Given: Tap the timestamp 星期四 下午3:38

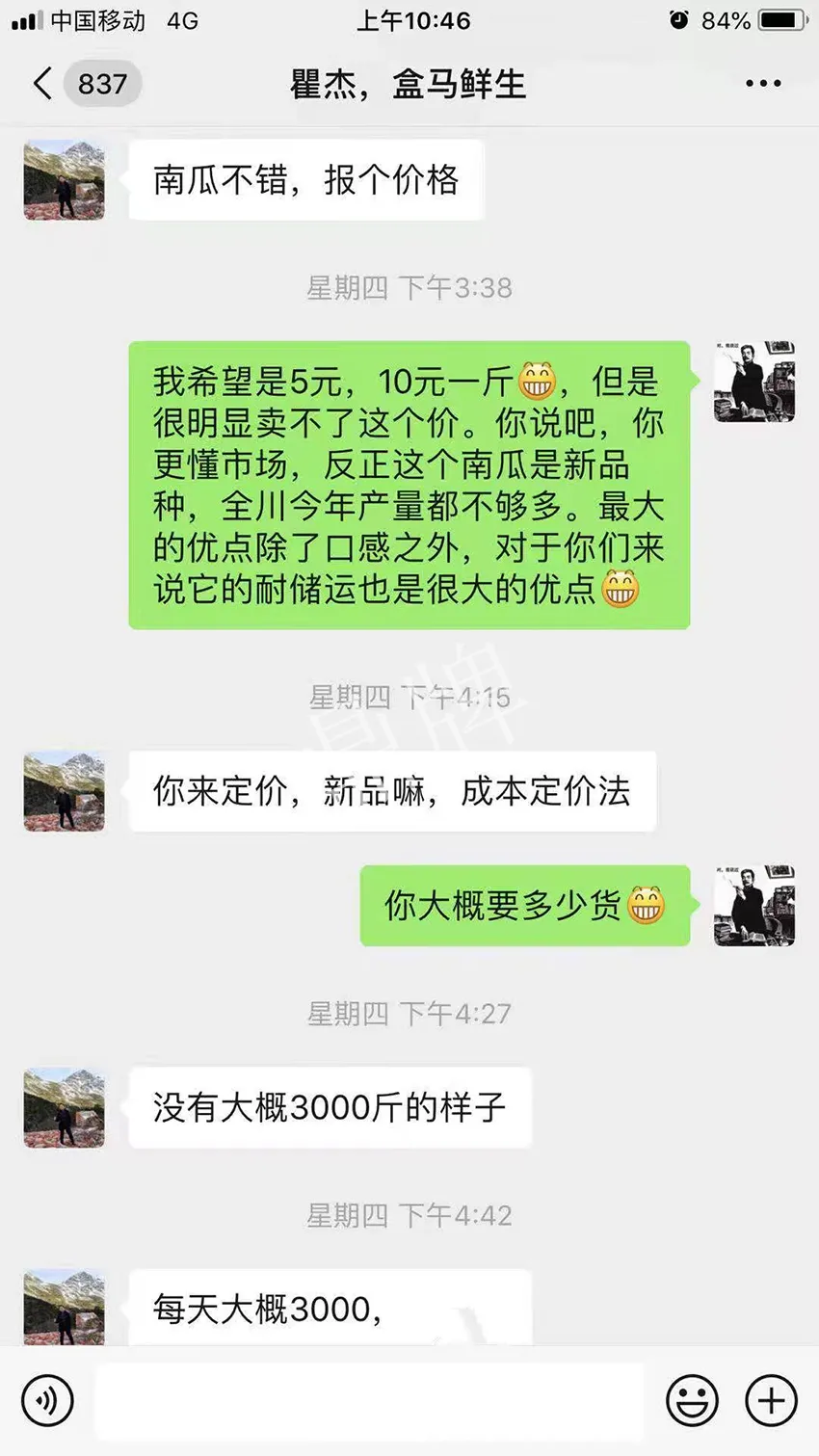Looking at the screenshot, I should point(409,286).
